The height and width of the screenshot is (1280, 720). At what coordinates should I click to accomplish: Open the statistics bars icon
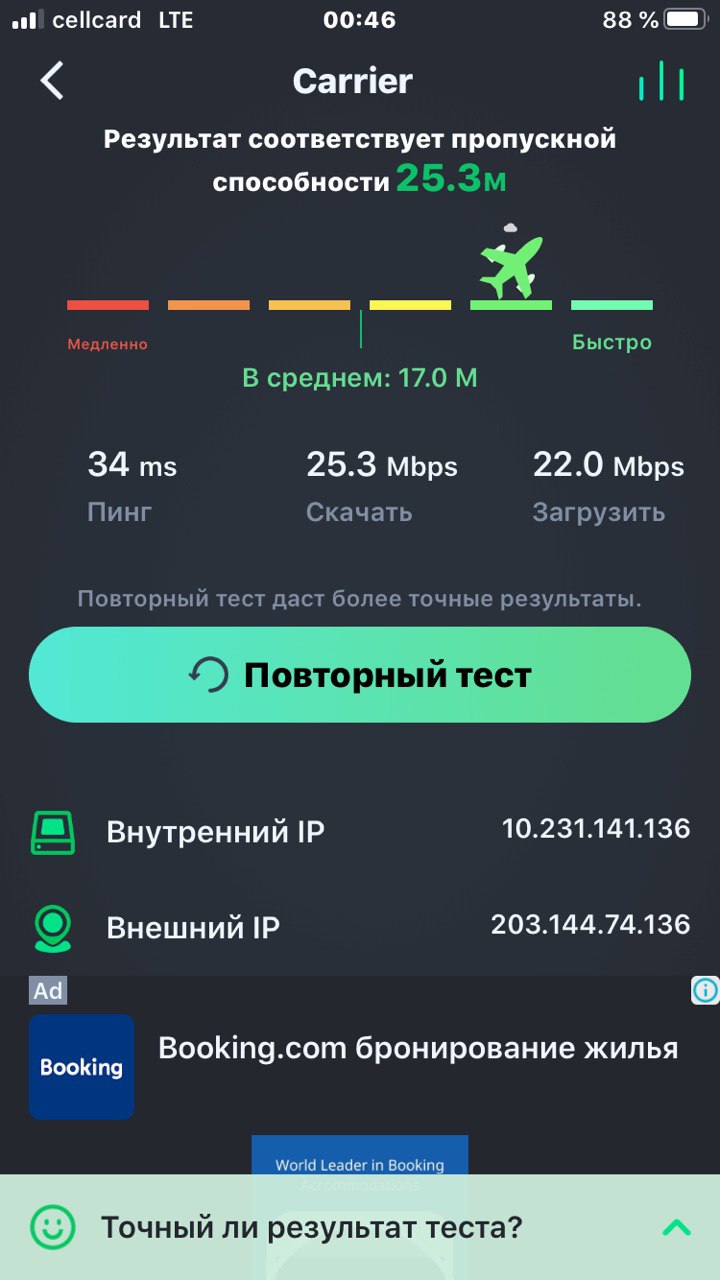click(x=662, y=81)
